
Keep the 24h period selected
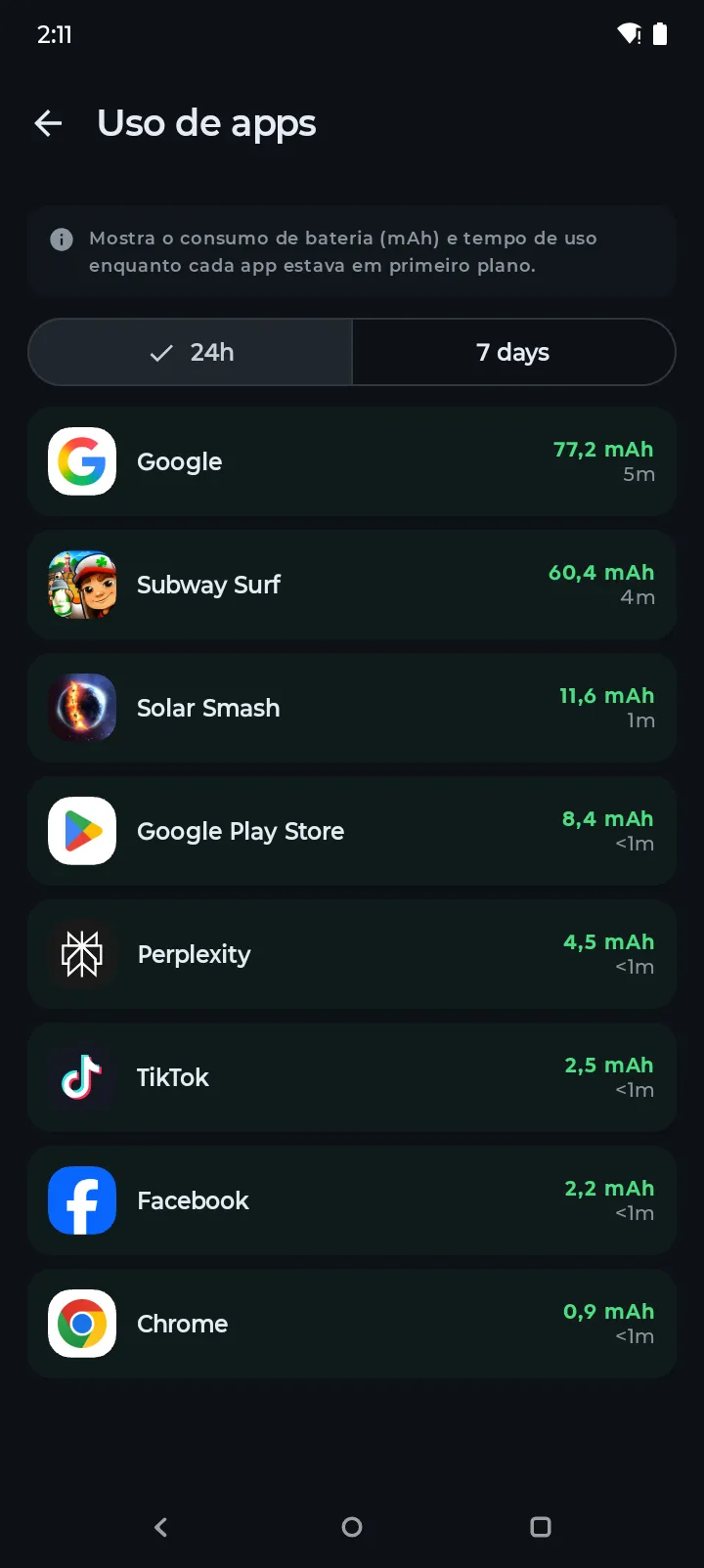coord(190,352)
